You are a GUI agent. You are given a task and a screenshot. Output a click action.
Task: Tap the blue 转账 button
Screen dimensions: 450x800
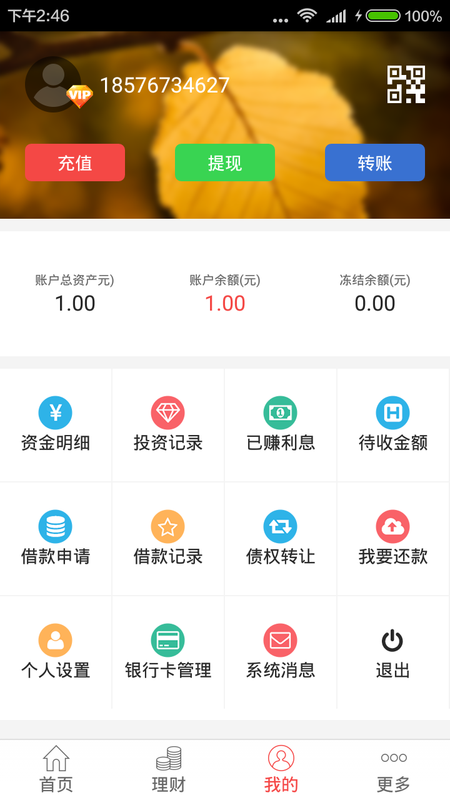pyautogui.click(x=375, y=163)
